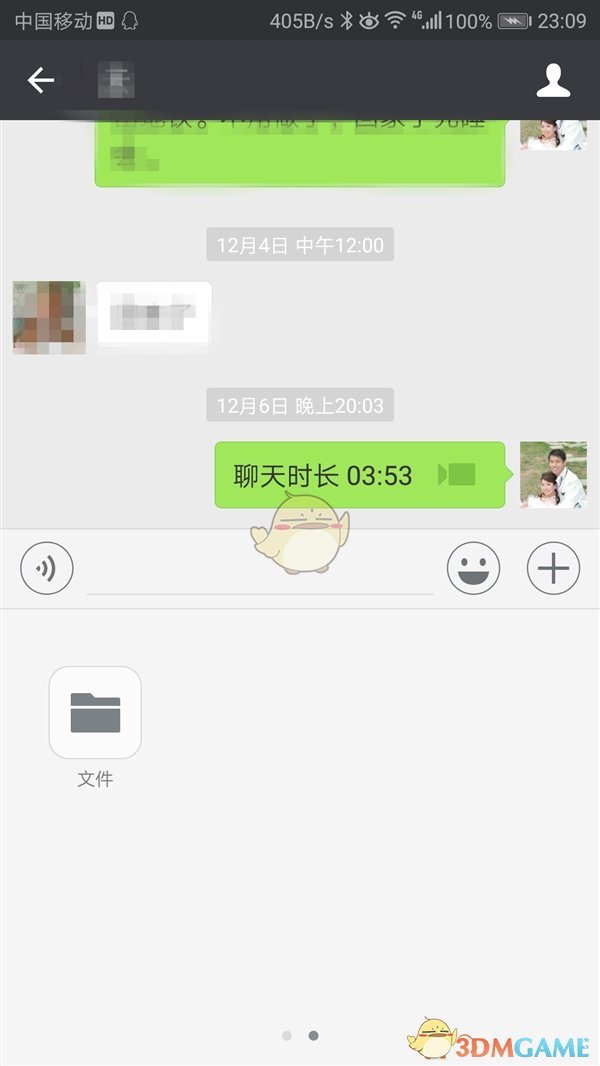Open the contact profile icon
Screen dimensions: 600x1066
tap(553, 80)
